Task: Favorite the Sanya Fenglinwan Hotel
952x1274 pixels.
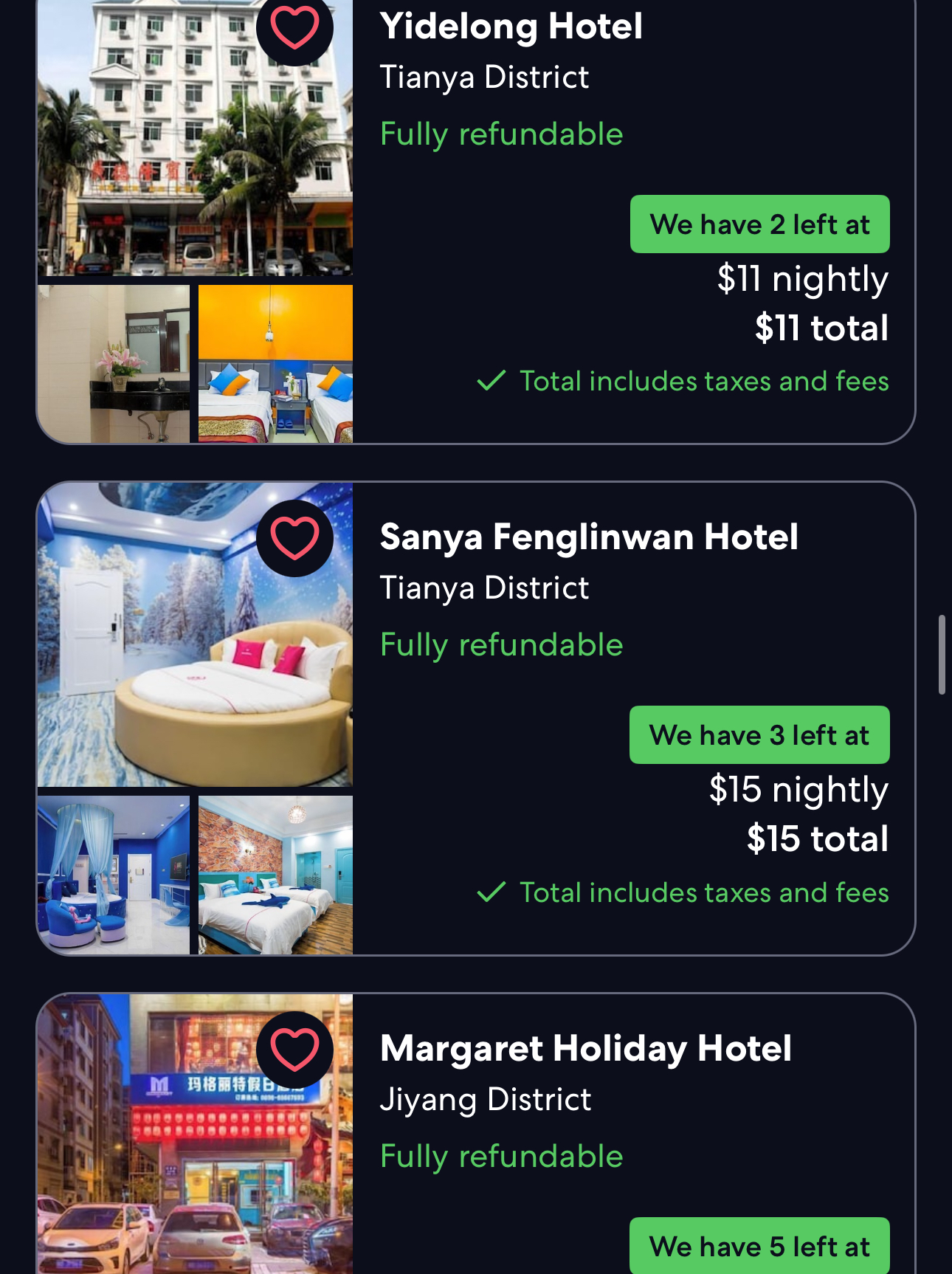Action: click(x=294, y=539)
